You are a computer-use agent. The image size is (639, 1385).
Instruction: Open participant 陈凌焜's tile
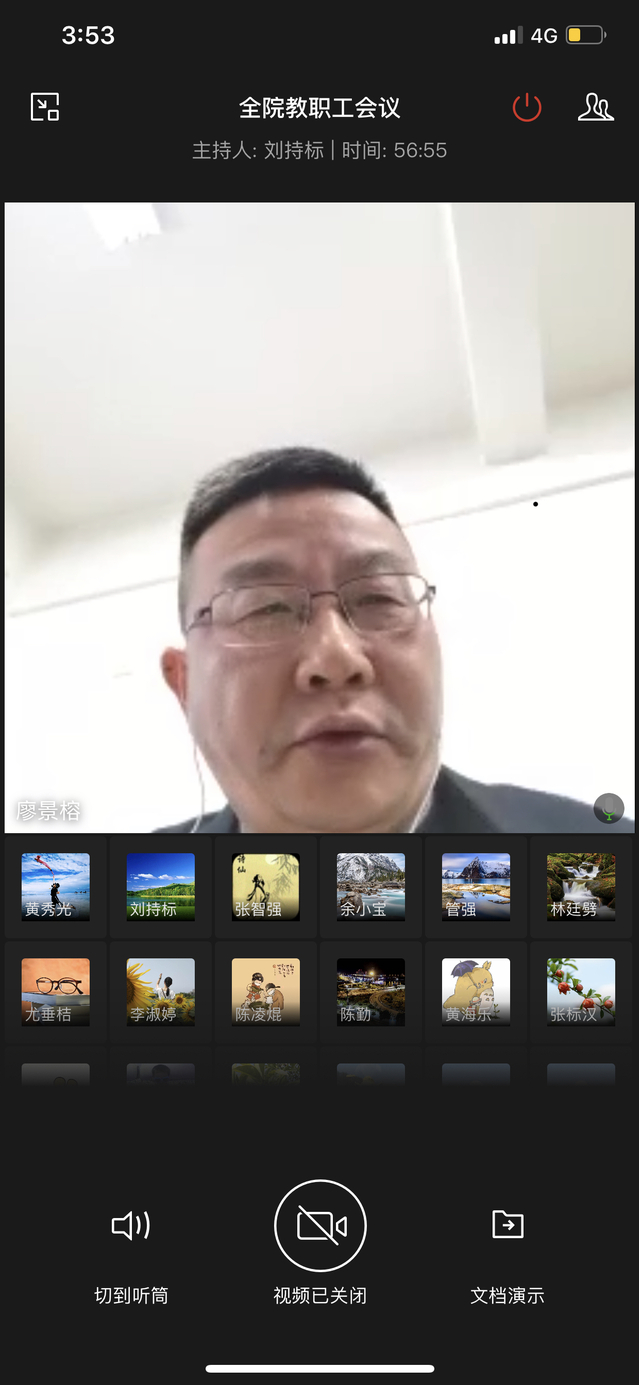point(266,992)
